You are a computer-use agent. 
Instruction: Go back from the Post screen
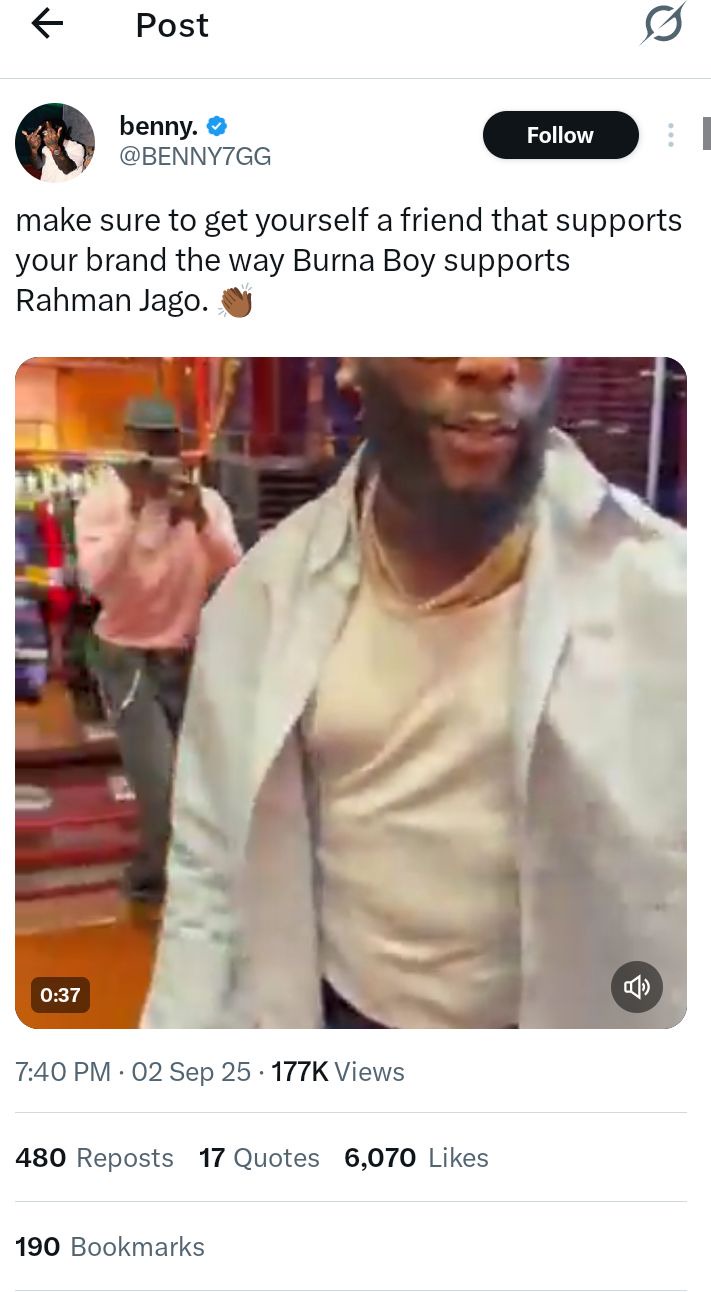(x=47, y=25)
